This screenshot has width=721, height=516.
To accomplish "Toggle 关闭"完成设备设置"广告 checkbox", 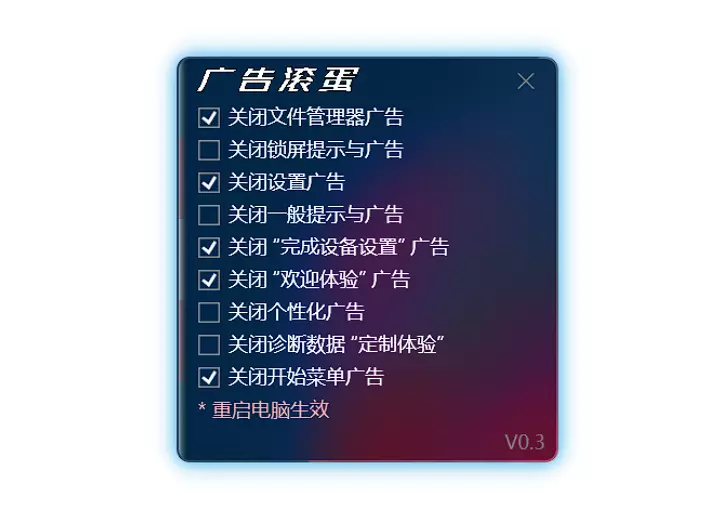I will 209,248.
